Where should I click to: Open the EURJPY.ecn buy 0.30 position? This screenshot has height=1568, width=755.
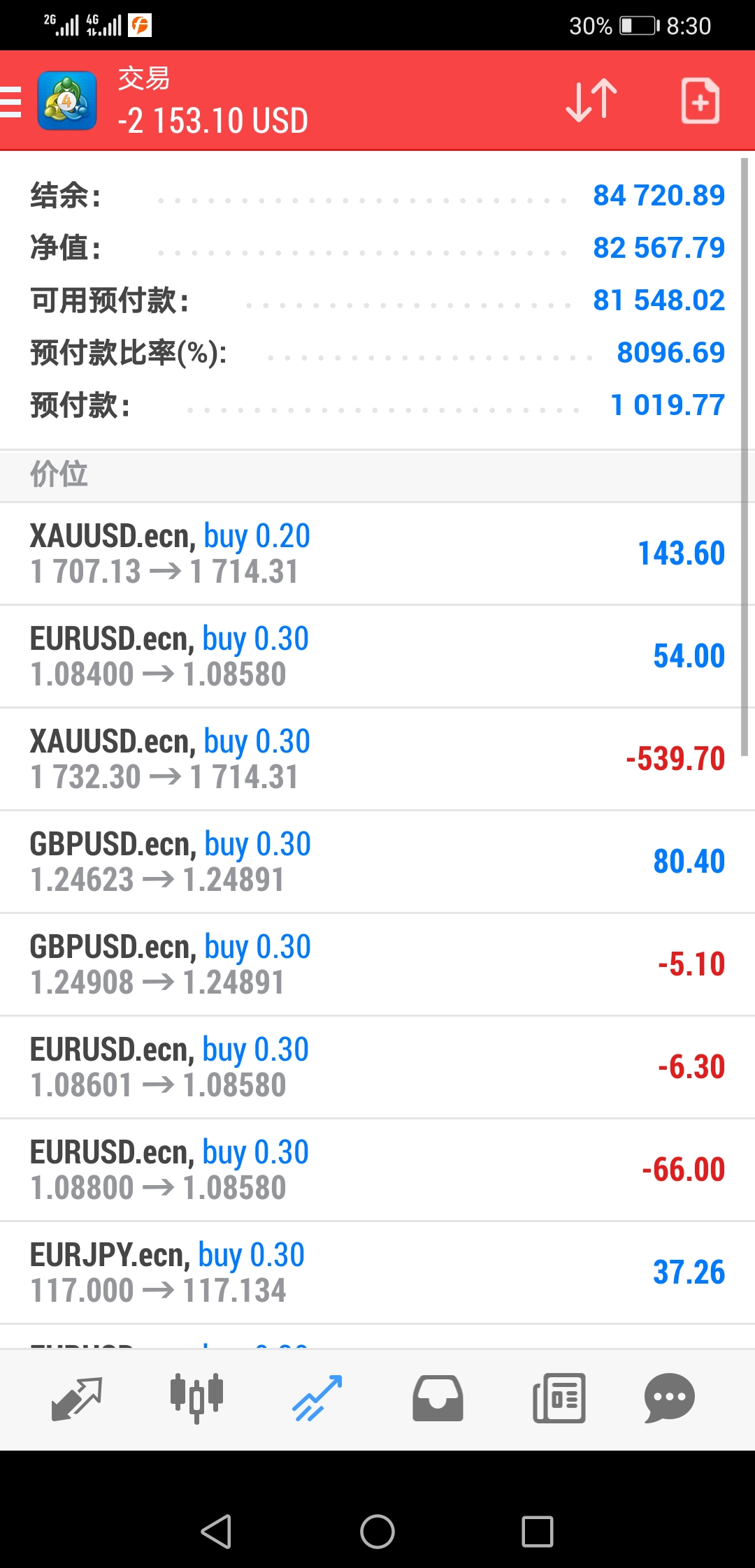pyautogui.click(x=377, y=1273)
